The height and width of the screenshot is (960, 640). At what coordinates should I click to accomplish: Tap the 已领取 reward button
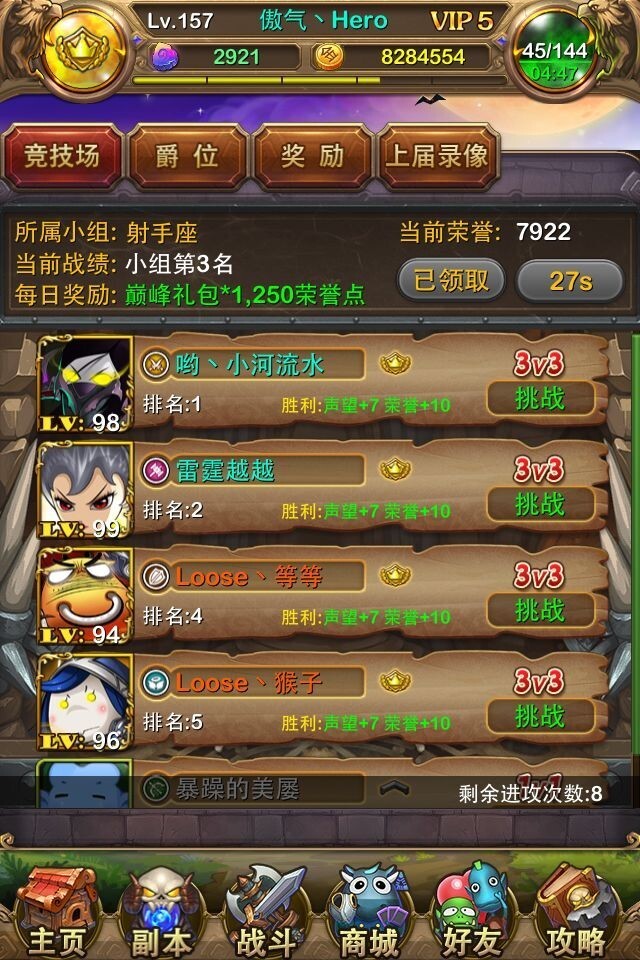pos(451,281)
